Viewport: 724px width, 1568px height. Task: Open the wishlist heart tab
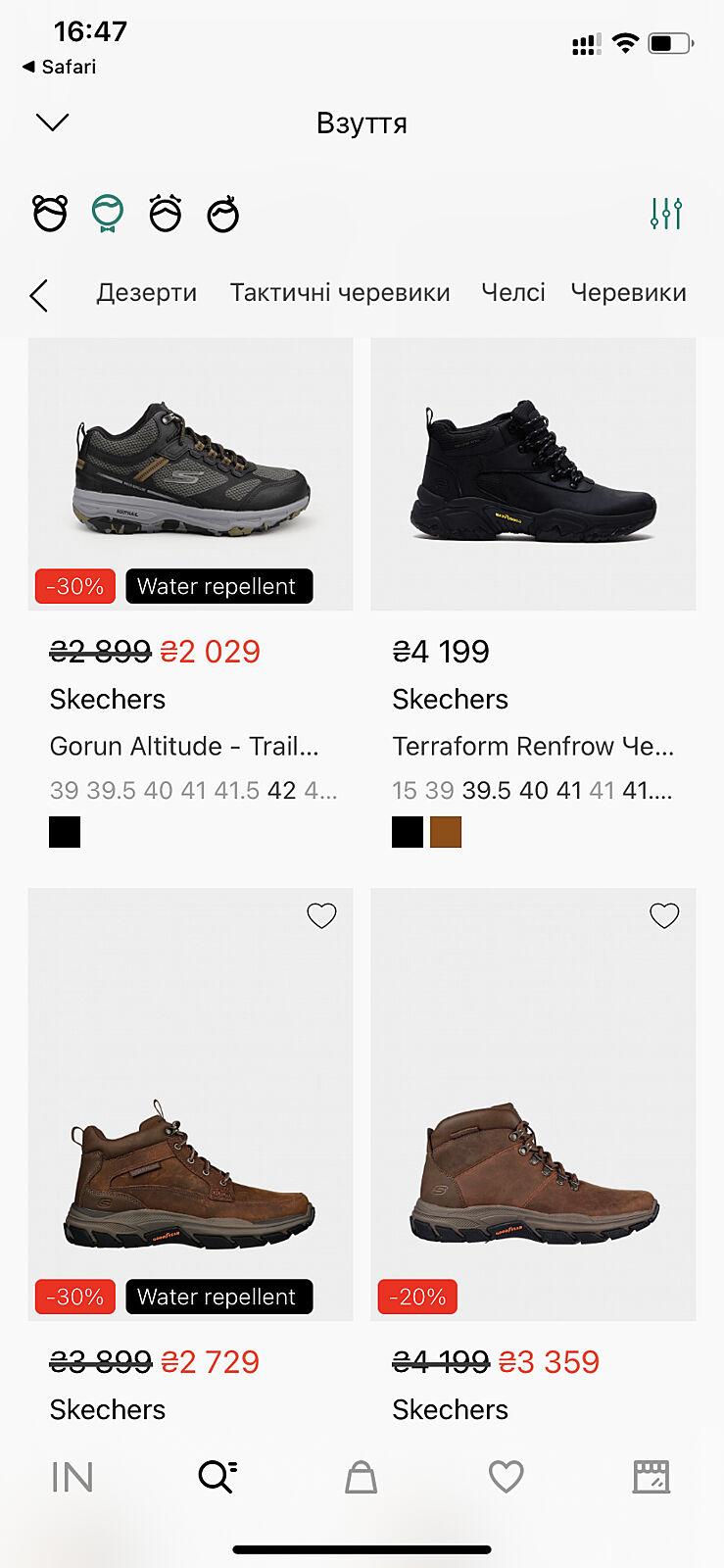point(506,1477)
